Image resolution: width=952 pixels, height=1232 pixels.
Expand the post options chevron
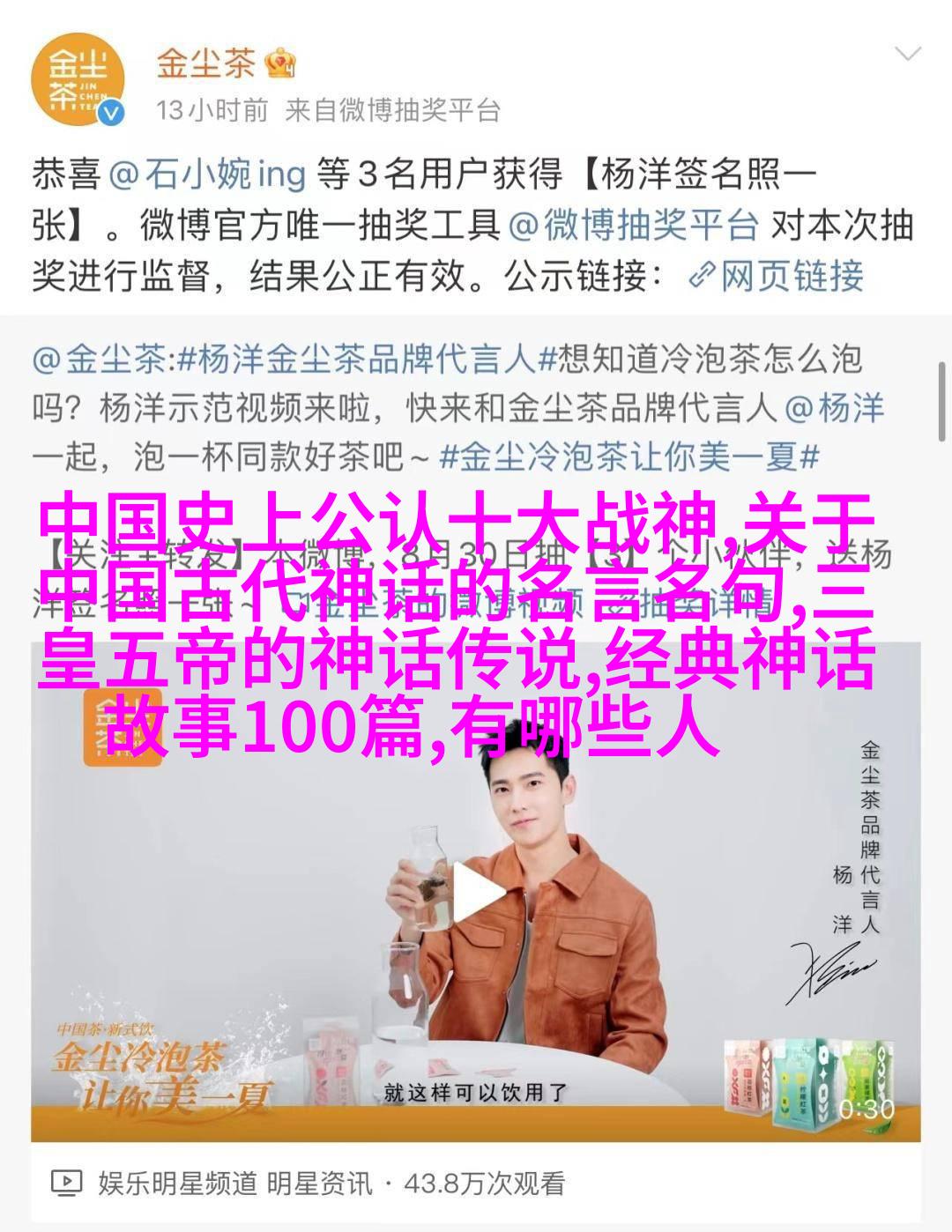click(907, 55)
